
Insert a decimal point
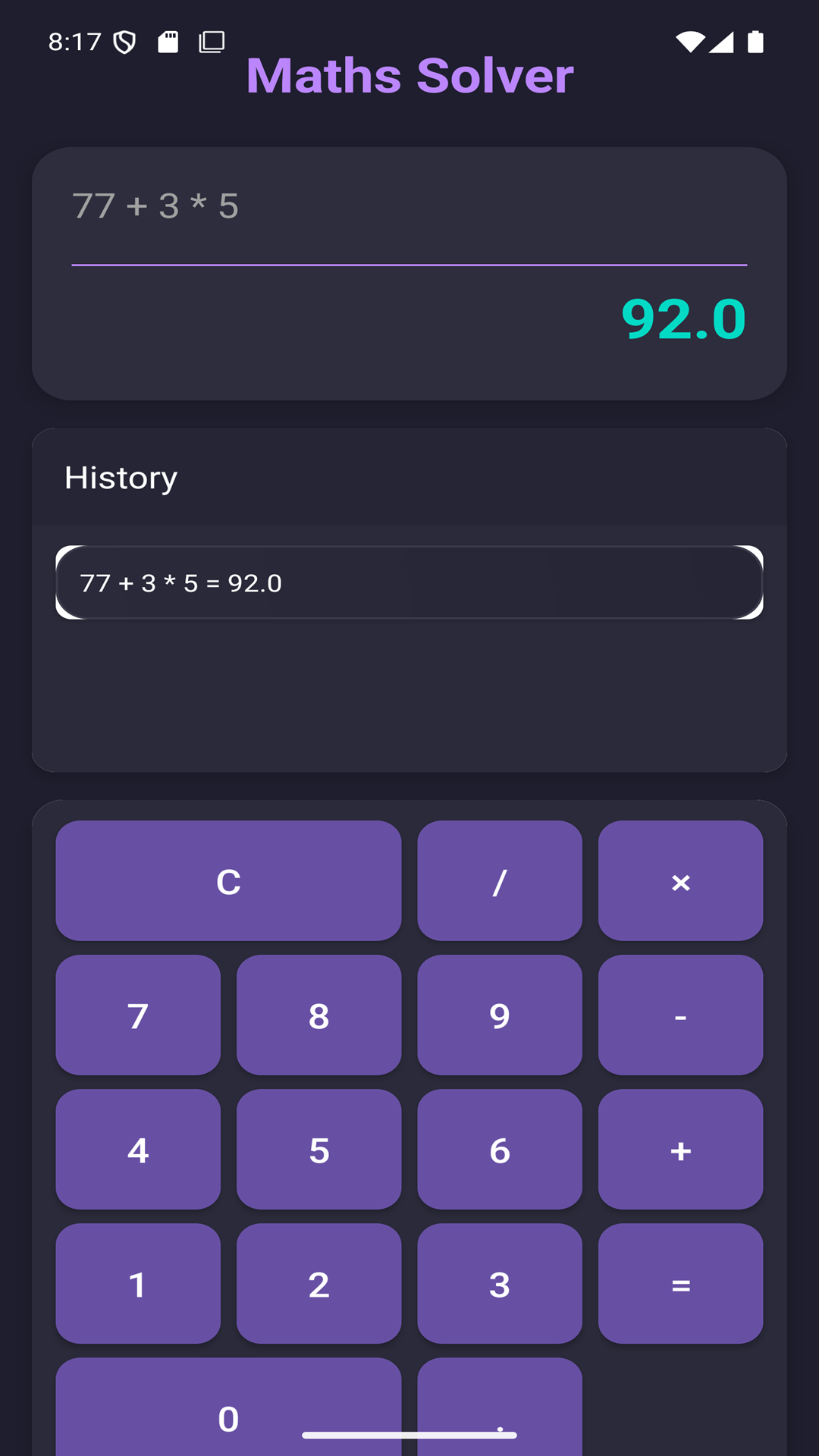pos(500,1403)
